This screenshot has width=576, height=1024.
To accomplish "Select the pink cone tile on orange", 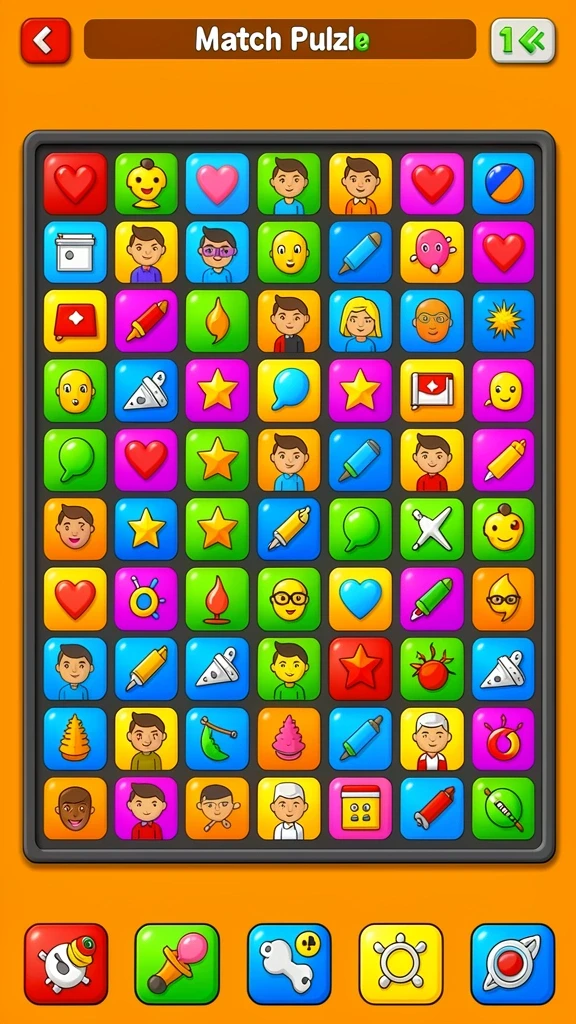I will click(x=289, y=739).
